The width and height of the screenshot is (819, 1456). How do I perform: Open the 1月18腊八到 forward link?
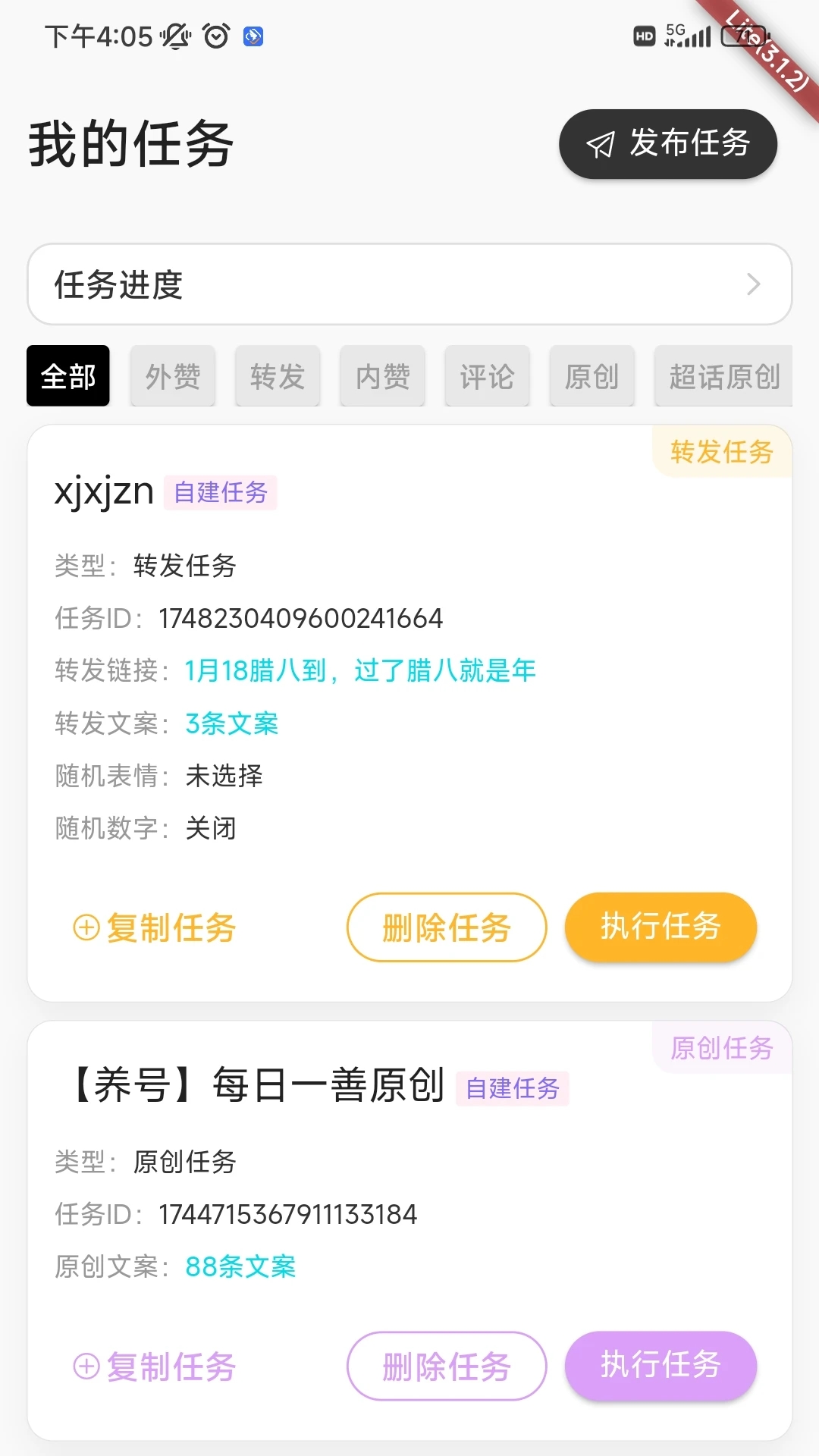pyautogui.click(x=360, y=670)
